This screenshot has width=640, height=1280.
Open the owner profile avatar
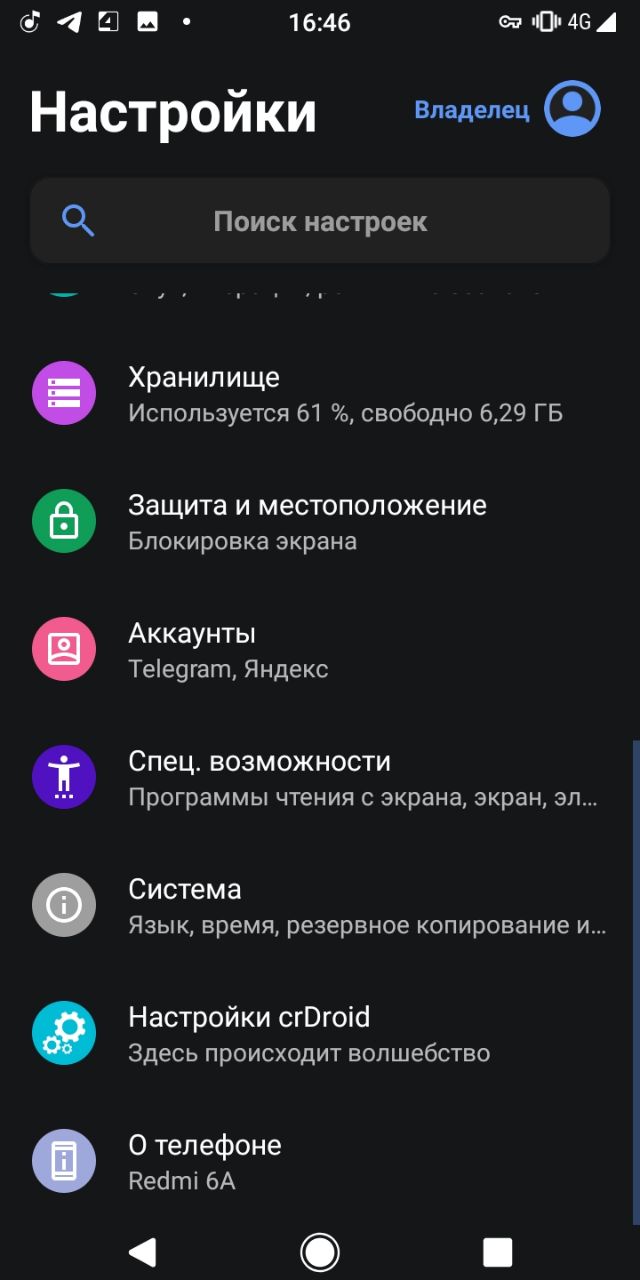[572, 108]
